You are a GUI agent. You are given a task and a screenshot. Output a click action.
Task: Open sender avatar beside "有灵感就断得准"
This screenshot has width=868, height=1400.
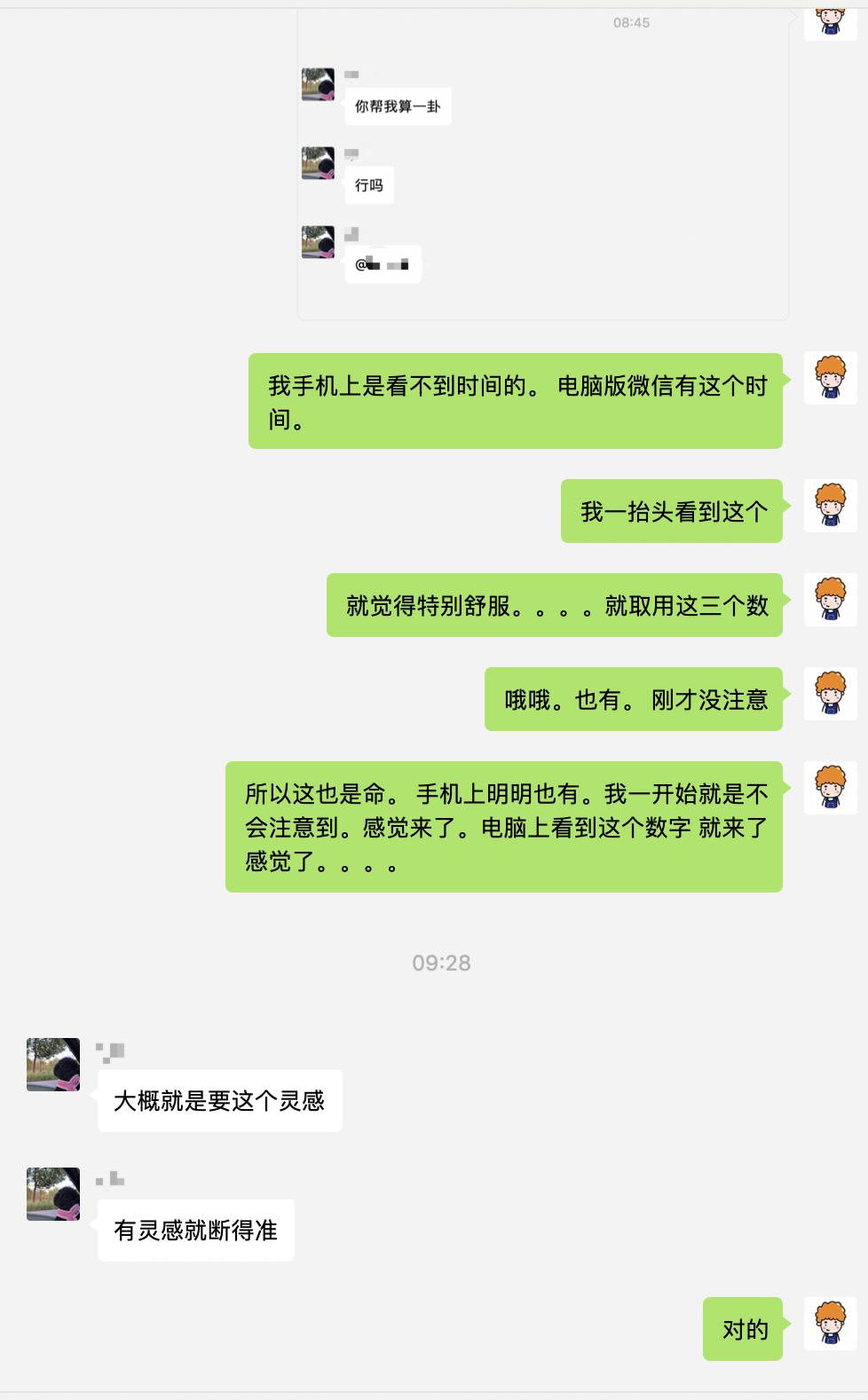click(53, 1194)
